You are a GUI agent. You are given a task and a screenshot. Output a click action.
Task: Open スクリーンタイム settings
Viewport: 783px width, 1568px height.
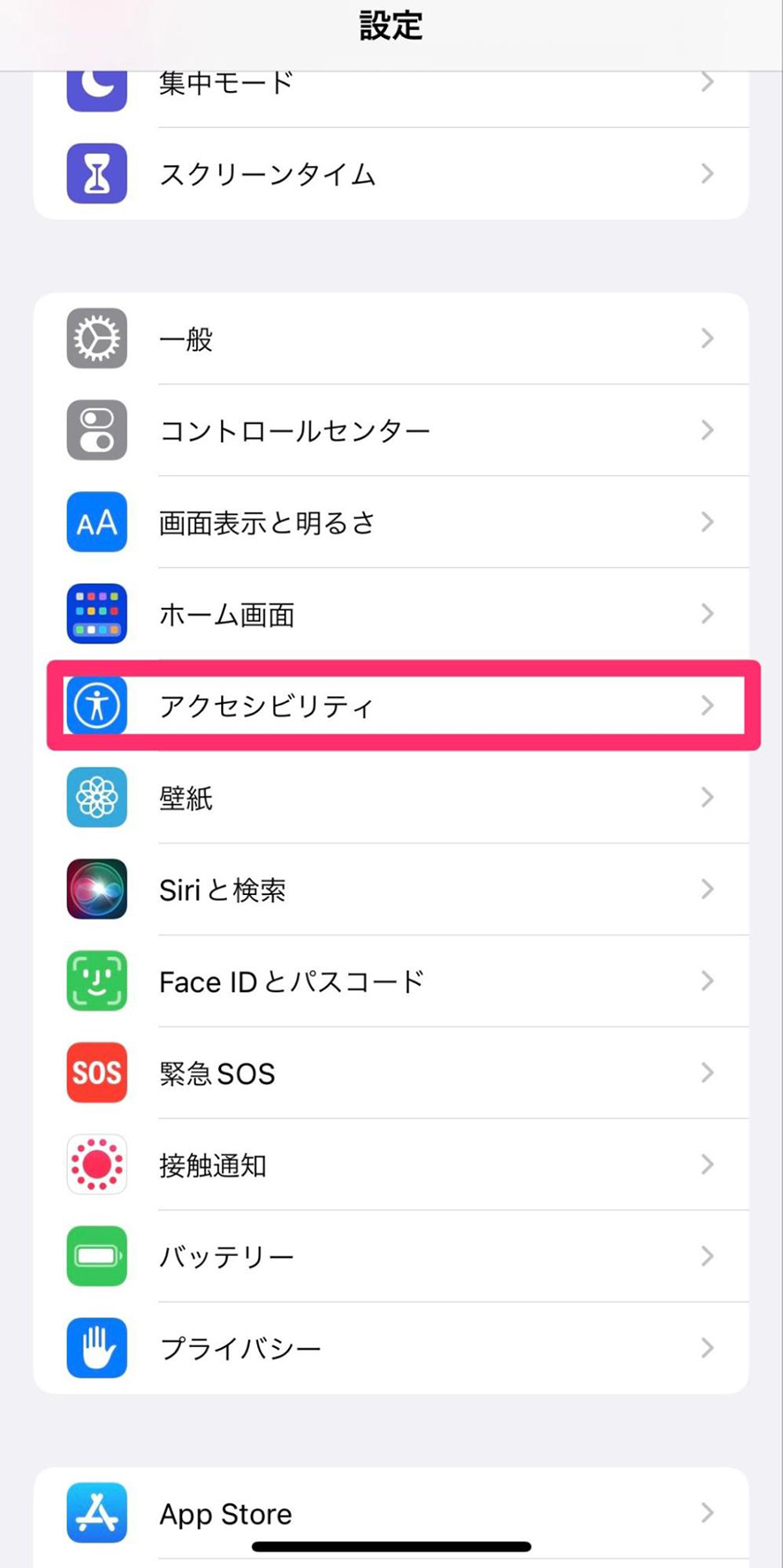click(390, 174)
